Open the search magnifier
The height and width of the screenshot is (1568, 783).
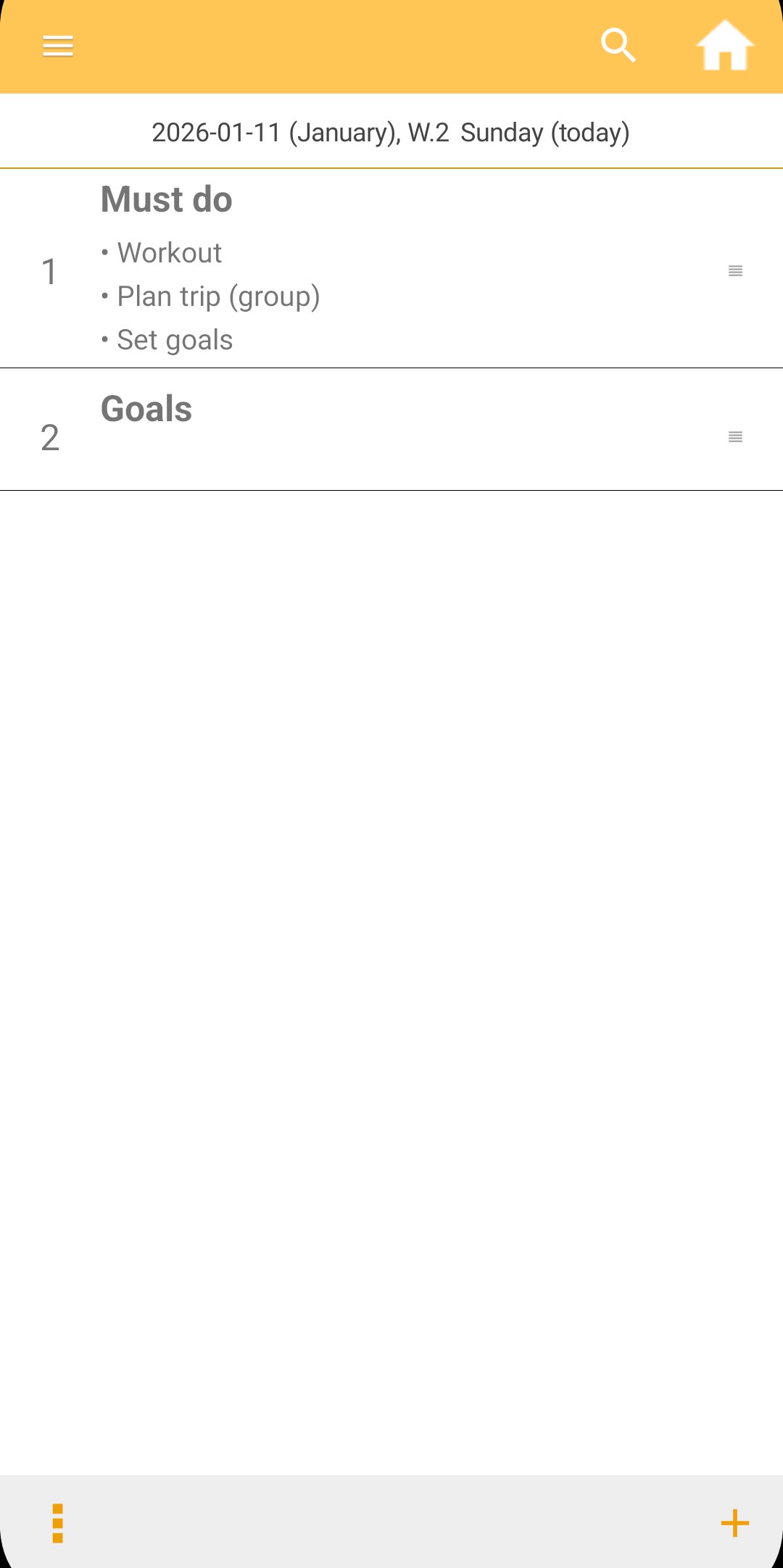point(618,46)
